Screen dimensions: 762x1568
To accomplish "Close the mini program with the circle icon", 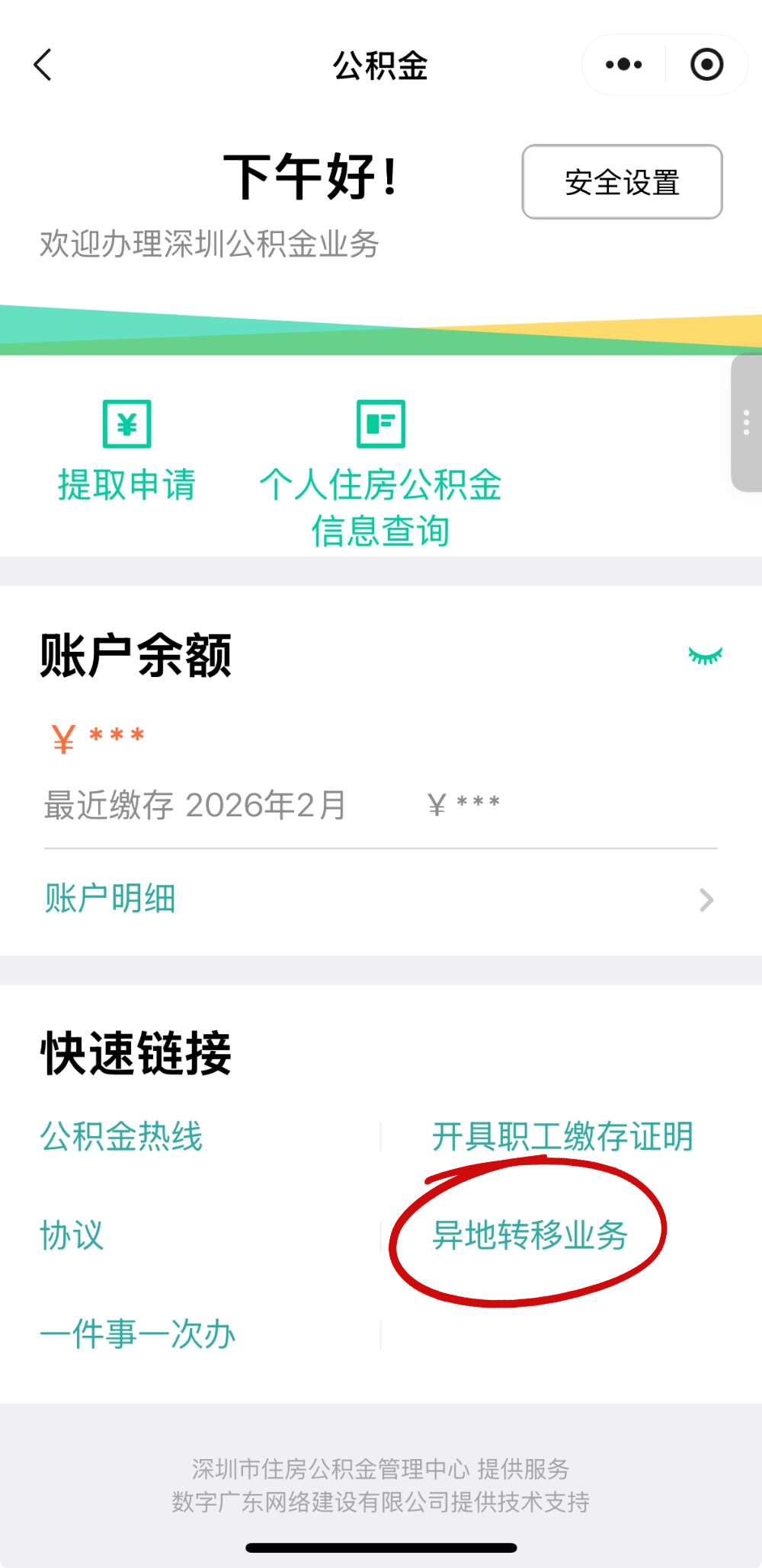I will [x=706, y=65].
